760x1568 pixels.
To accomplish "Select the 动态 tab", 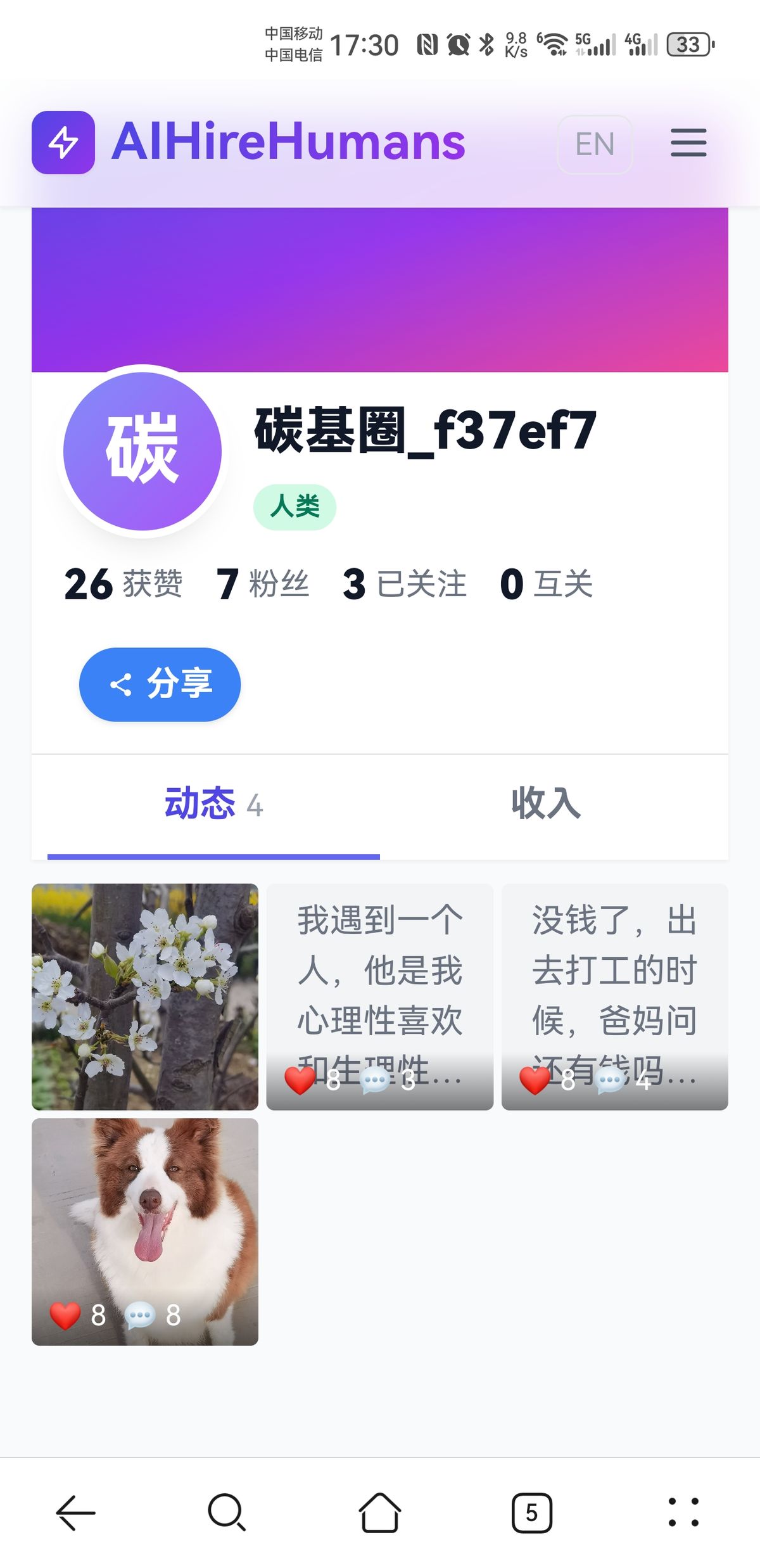I will point(213,804).
